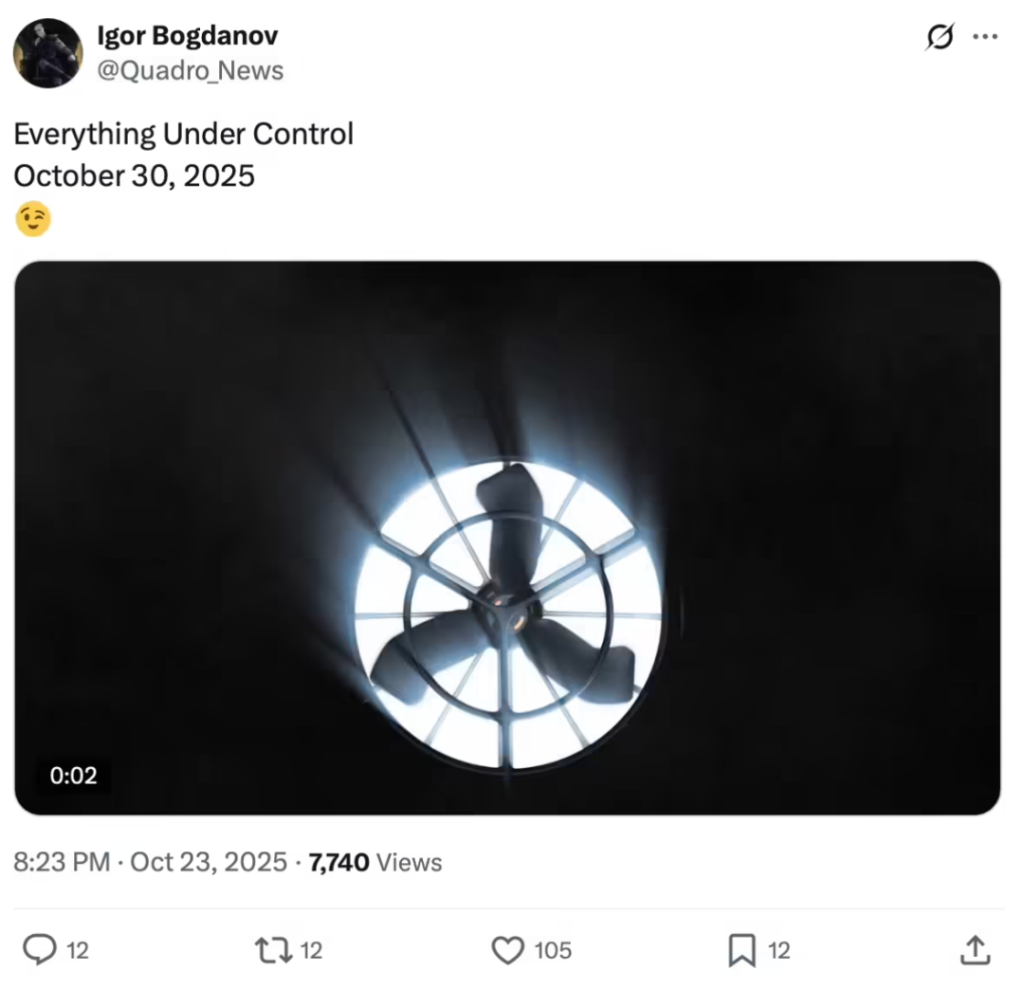Play the fan video
1024x989 pixels.
point(507,538)
